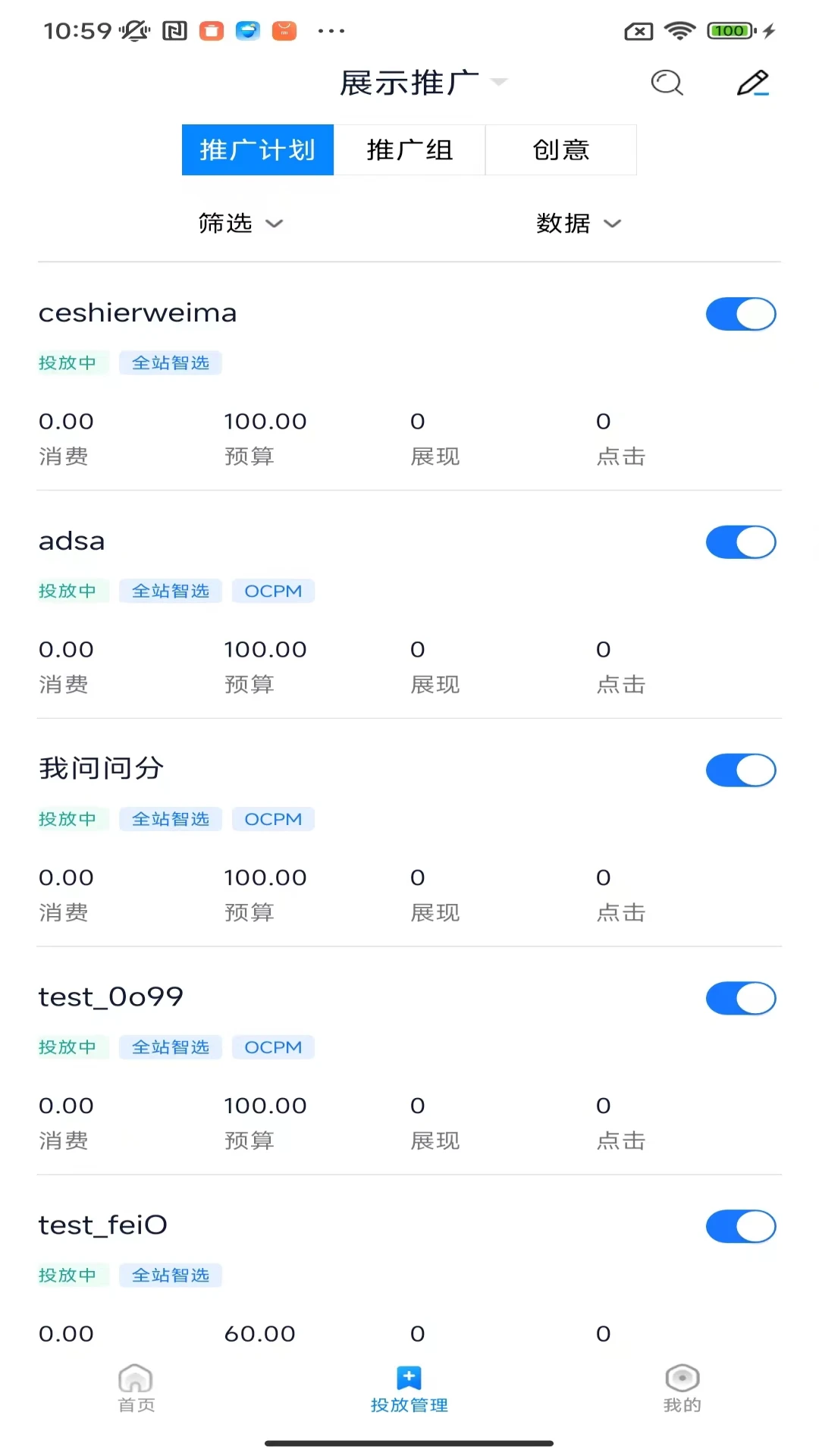Click the 投放中 status tag under test_feiO
This screenshot has height=1456, width=819.
[71, 1275]
